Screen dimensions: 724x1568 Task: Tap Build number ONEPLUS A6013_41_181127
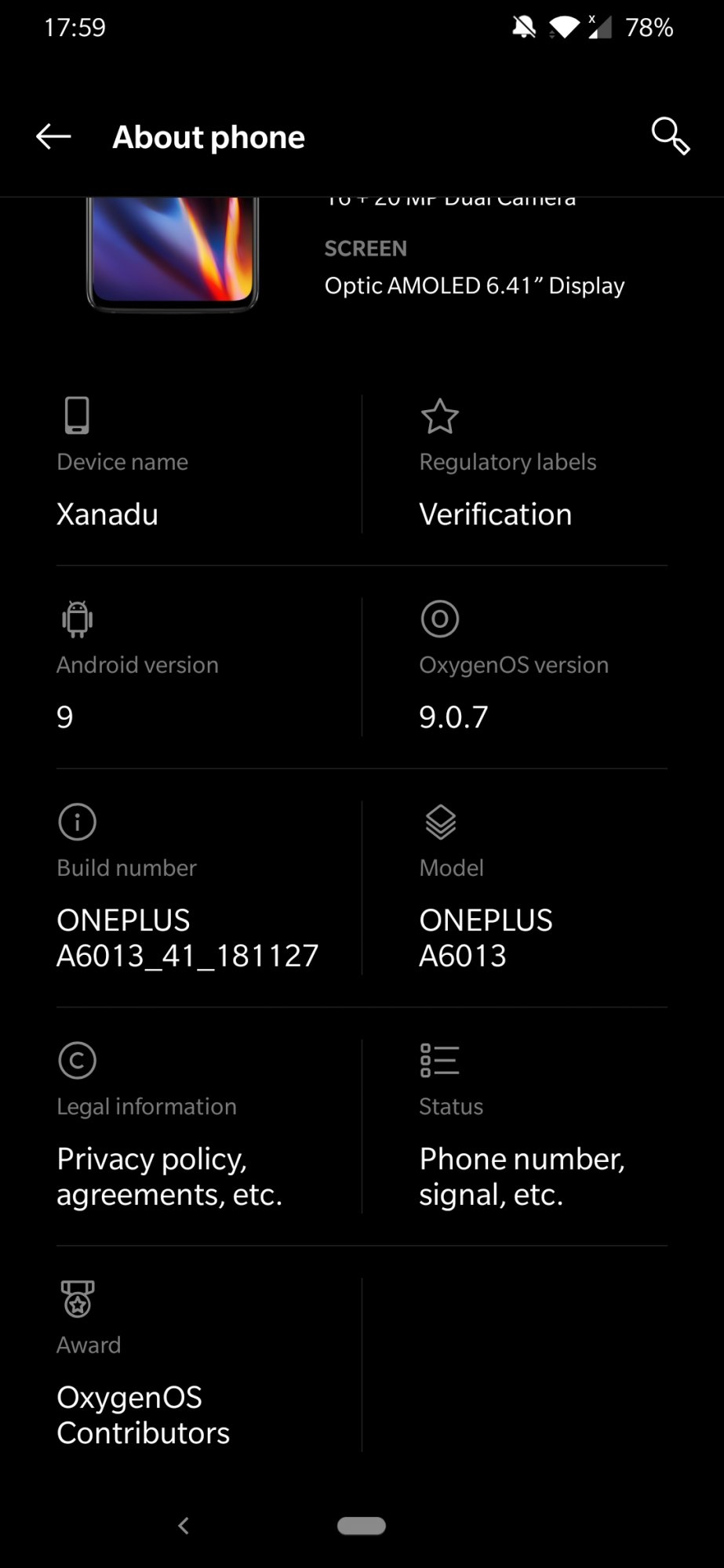click(x=209, y=887)
